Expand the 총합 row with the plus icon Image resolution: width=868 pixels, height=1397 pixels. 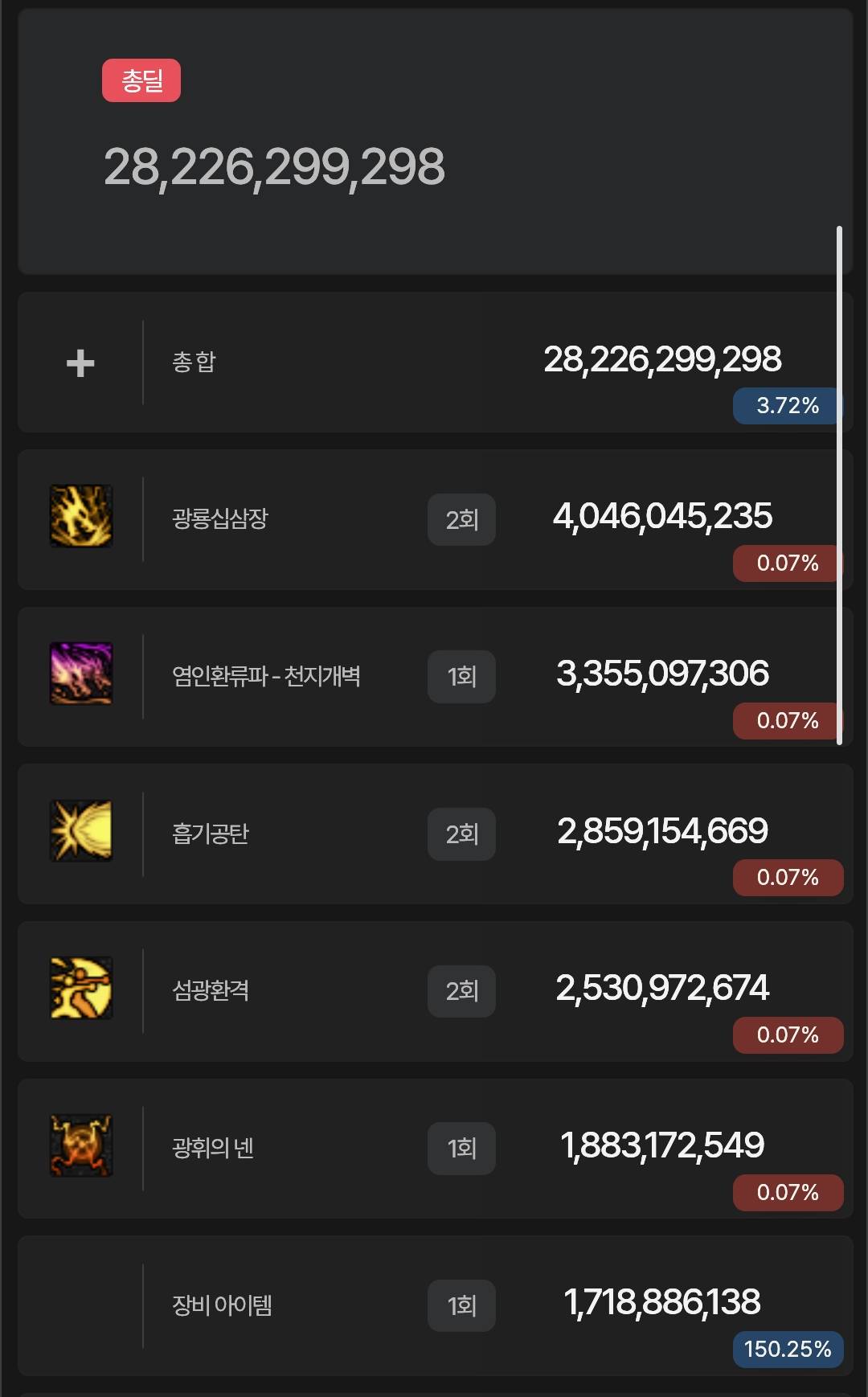point(80,363)
